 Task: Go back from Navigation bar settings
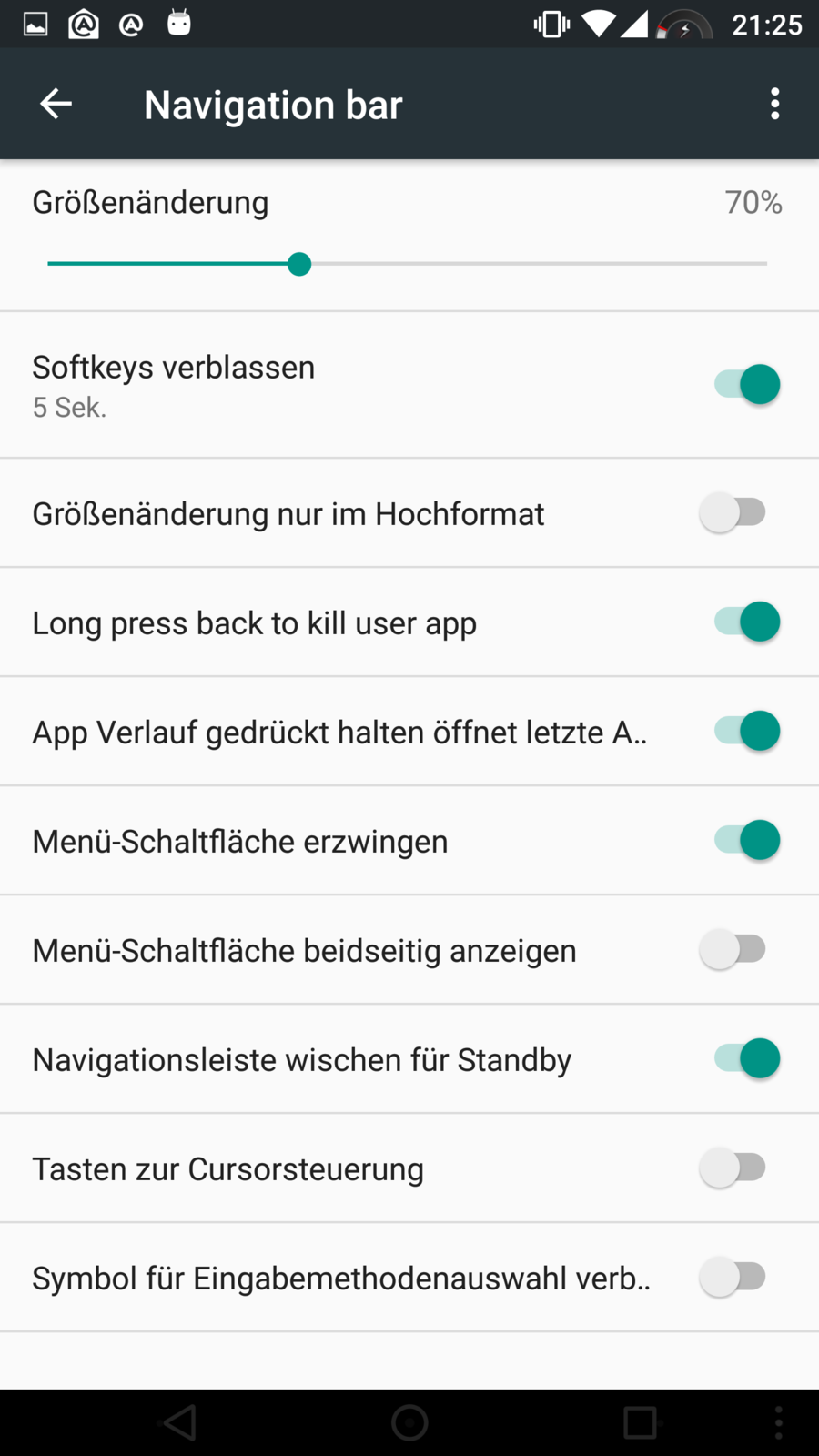click(x=56, y=104)
